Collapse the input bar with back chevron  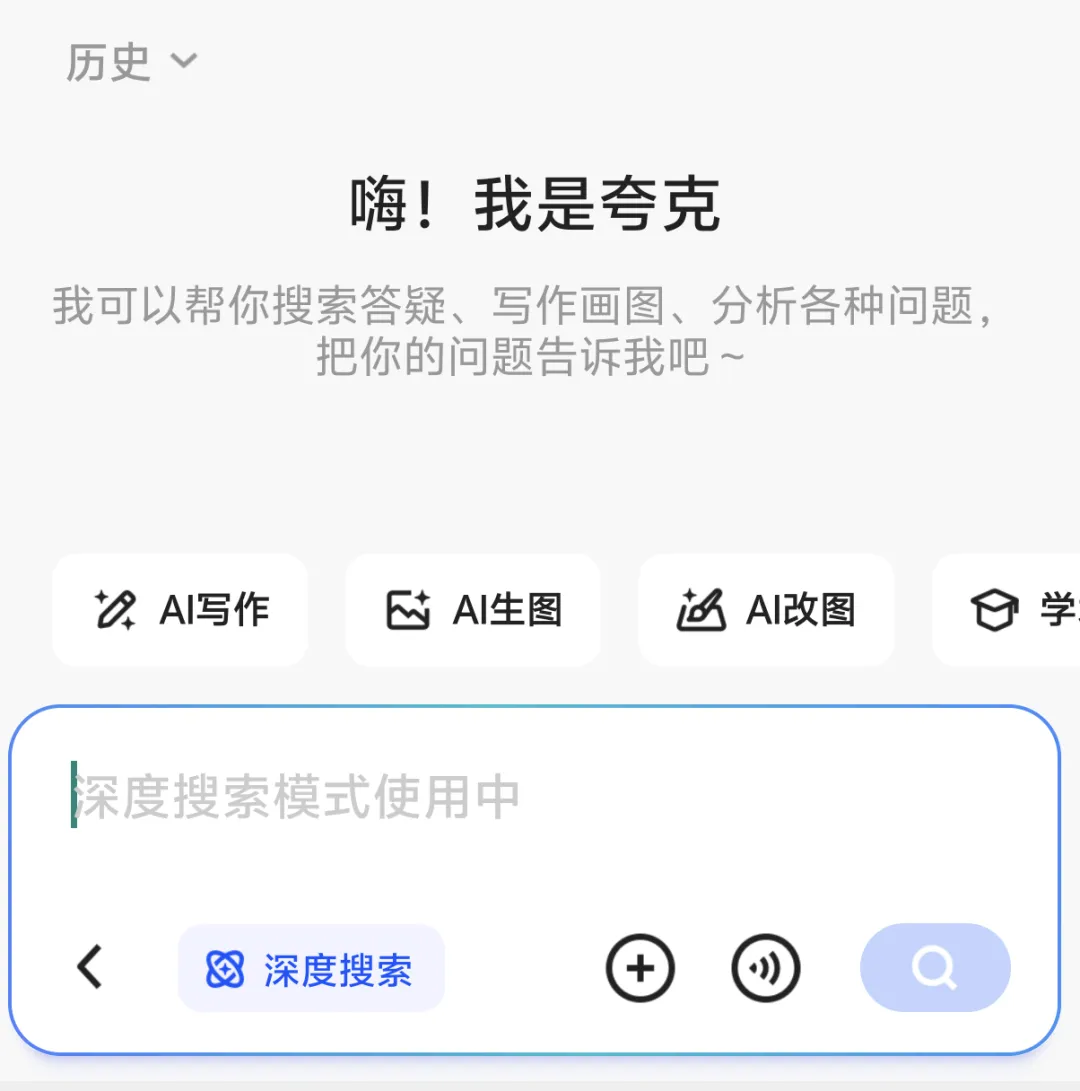90,967
